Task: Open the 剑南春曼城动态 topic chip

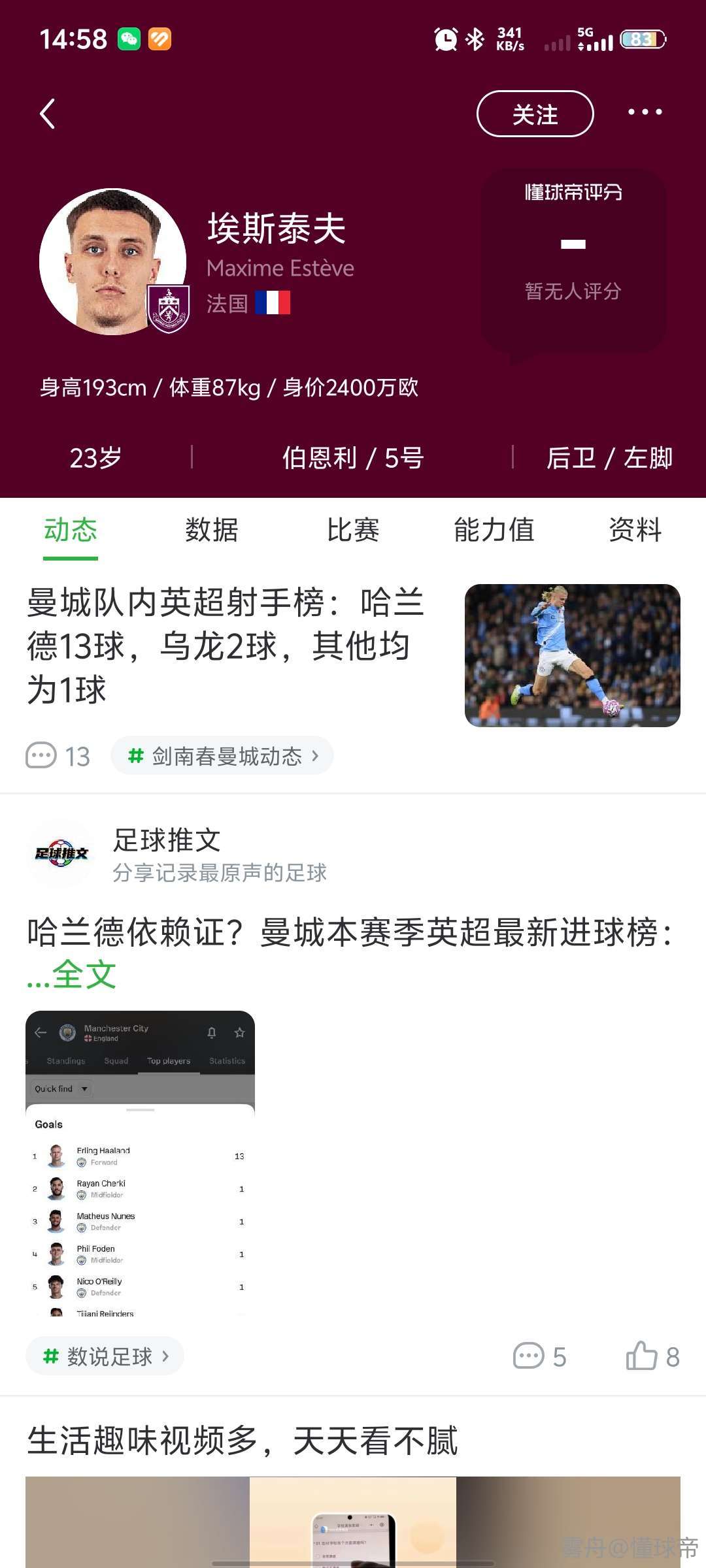Action: 222,756
